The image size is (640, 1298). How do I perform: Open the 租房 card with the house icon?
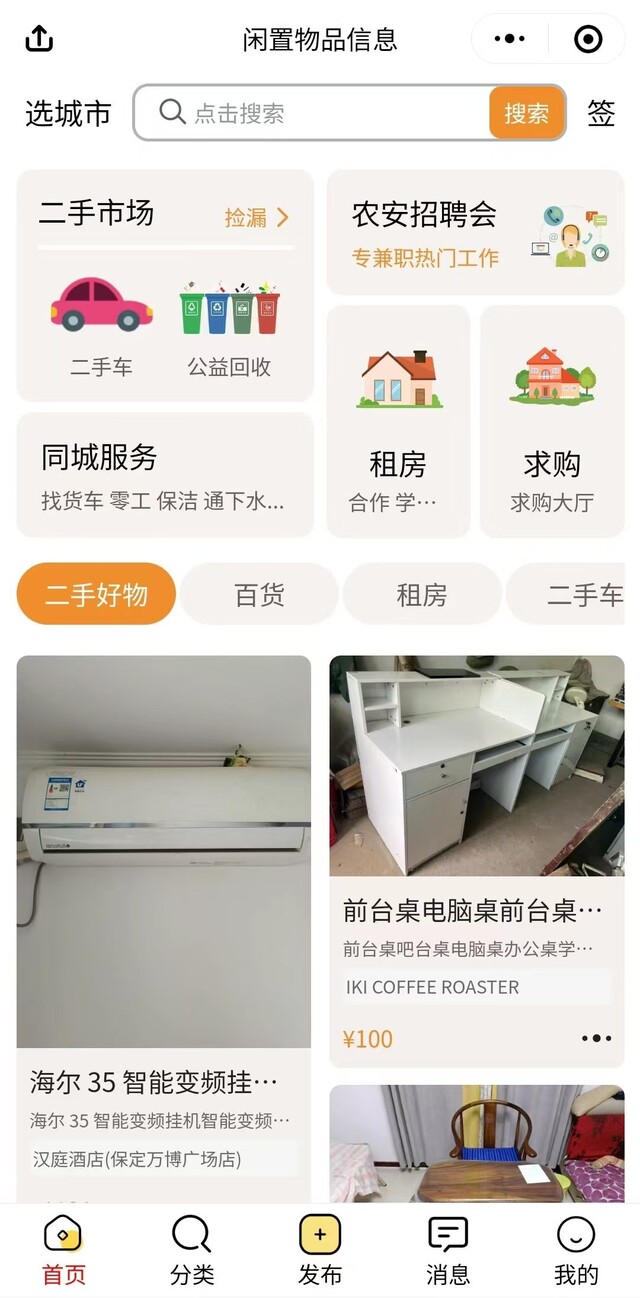pos(398,422)
